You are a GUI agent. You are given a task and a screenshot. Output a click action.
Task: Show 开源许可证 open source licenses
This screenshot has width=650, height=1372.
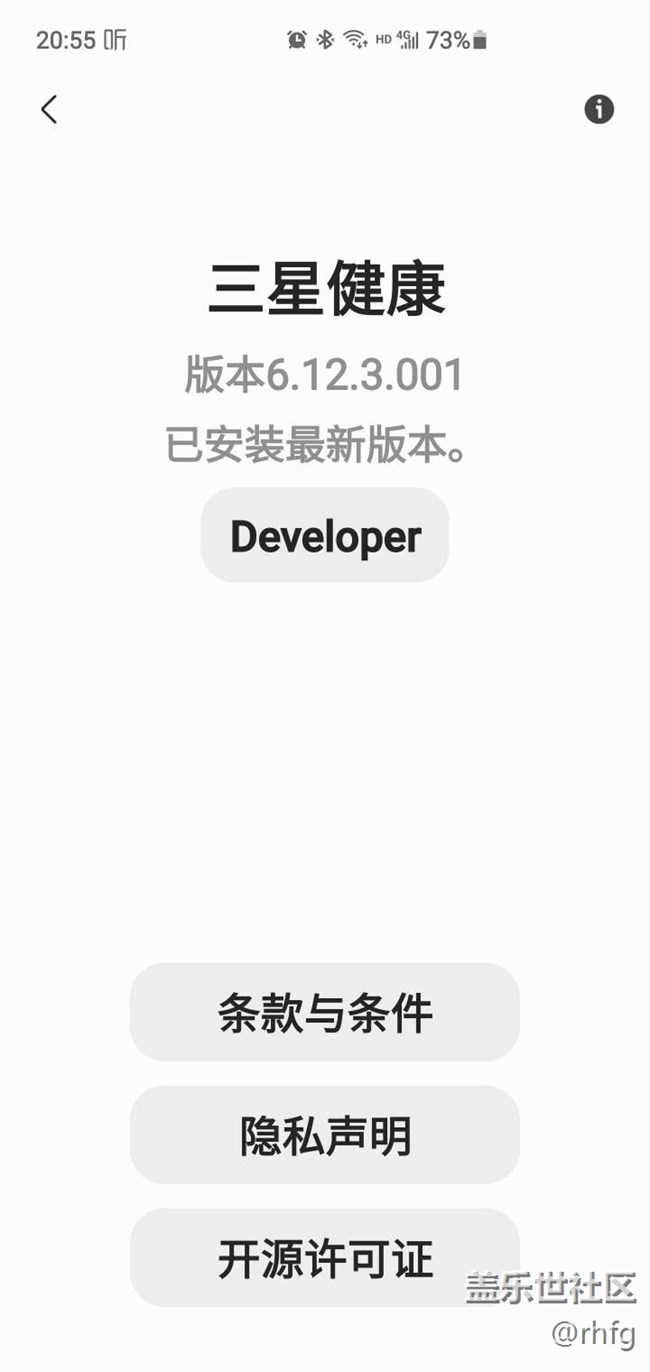click(x=325, y=1257)
